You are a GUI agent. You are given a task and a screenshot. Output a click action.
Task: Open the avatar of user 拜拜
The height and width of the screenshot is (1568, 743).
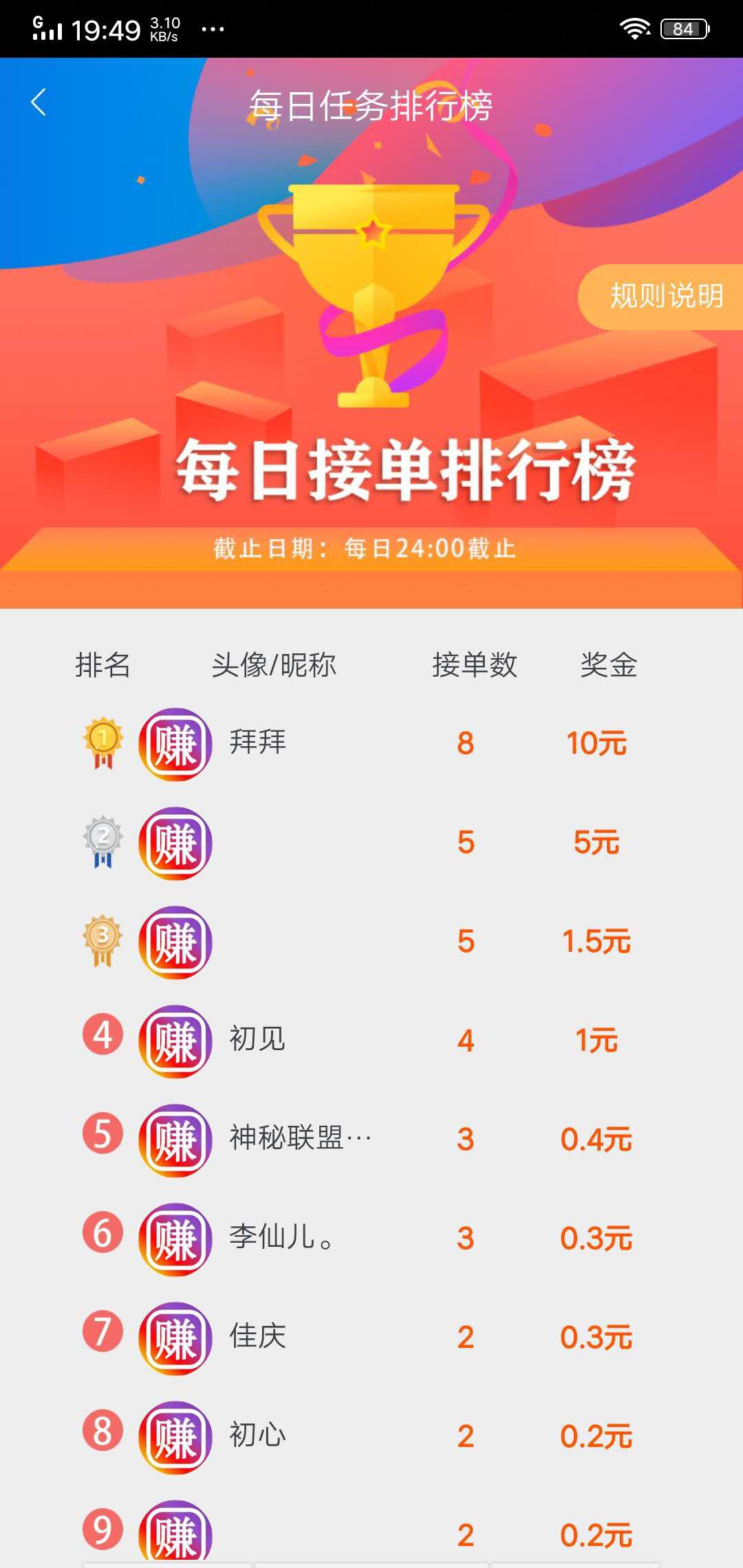[x=175, y=744]
